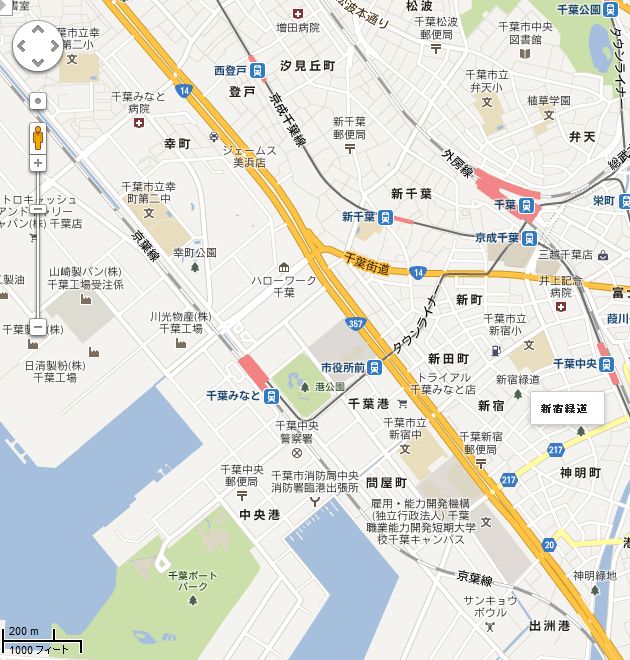Pan the map left with the arrow
Image resolution: width=630 pixels, height=660 pixels.
click(x=21, y=47)
